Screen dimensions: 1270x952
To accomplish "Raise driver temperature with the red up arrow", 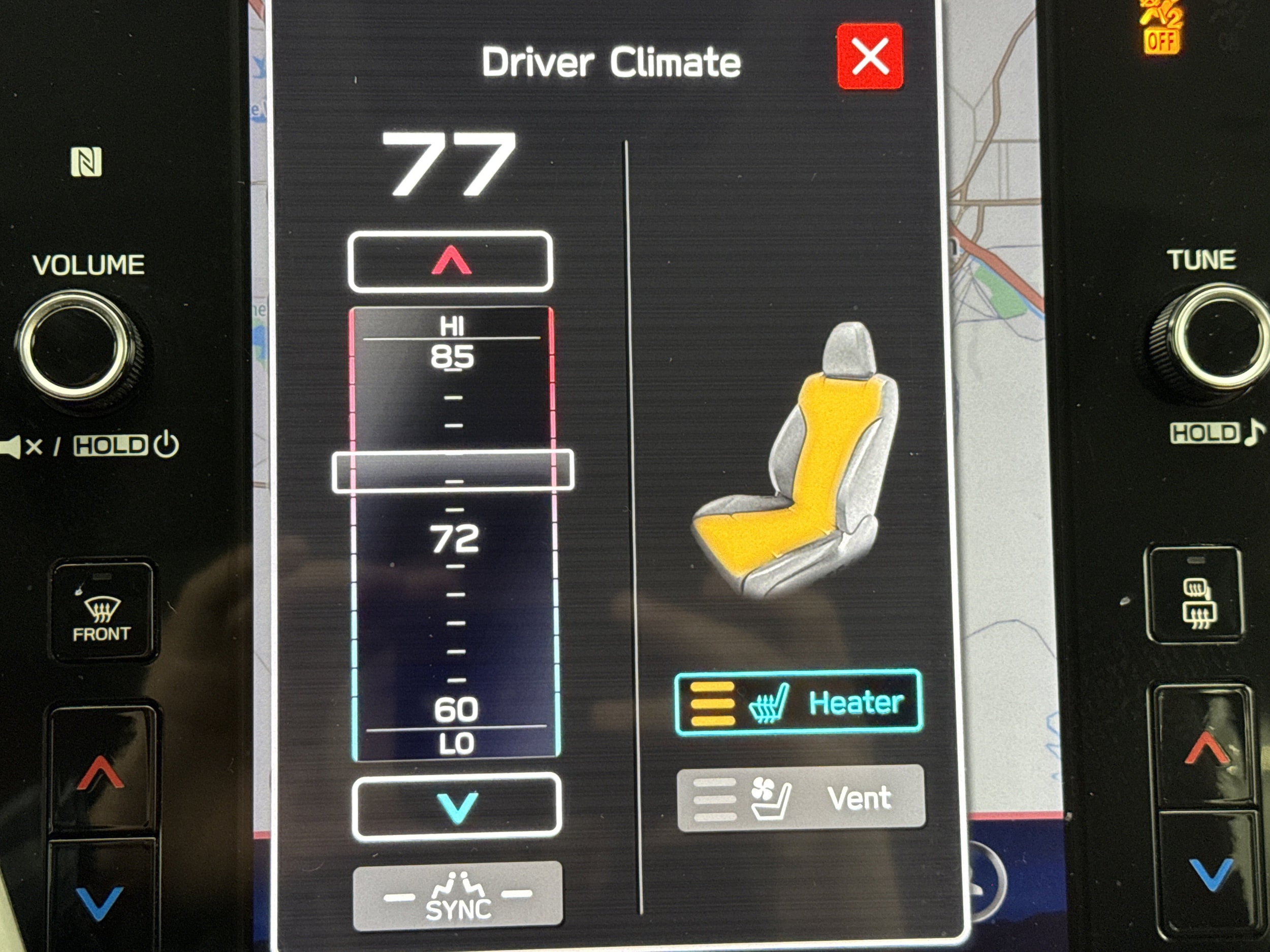I will pos(451,262).
